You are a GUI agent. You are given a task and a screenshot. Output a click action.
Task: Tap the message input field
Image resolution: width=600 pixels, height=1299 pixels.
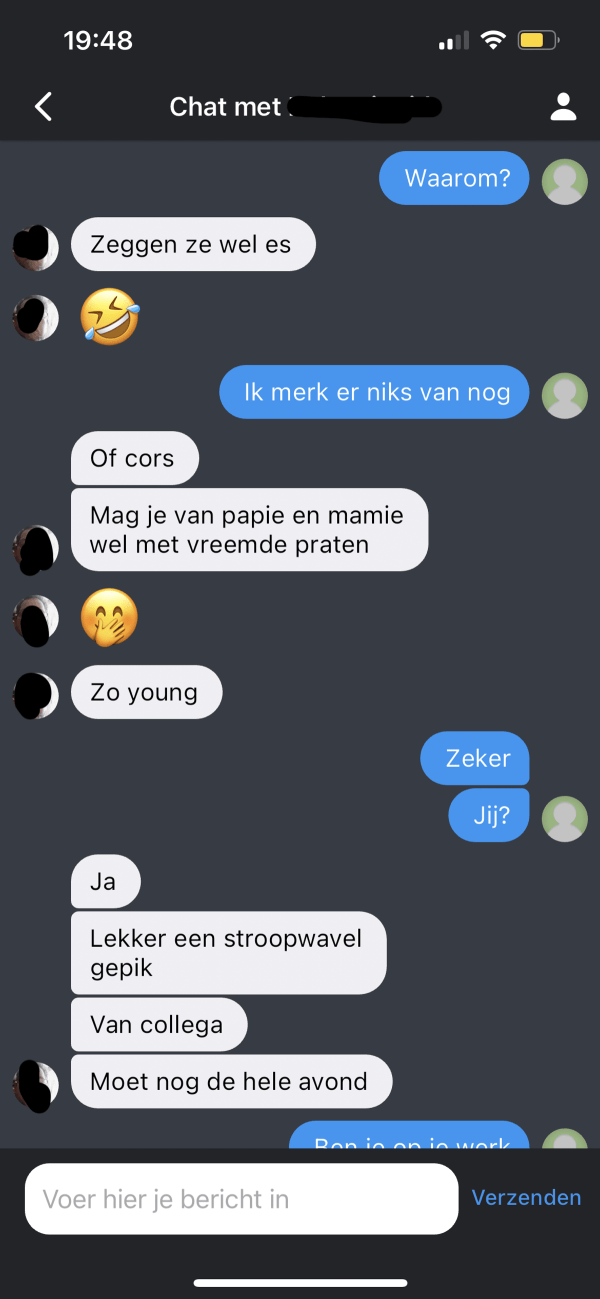point(240,1198)
